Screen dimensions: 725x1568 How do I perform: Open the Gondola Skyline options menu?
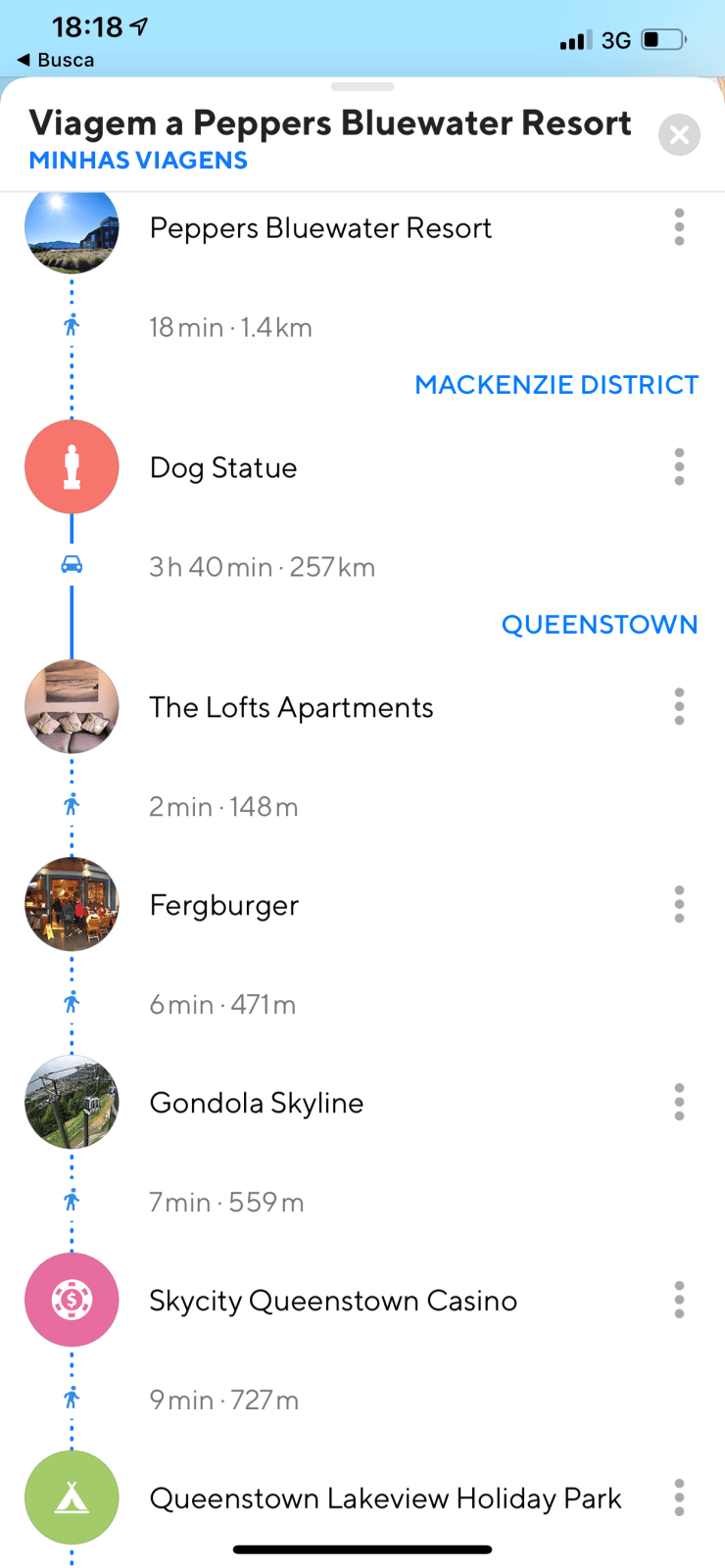679,1102
